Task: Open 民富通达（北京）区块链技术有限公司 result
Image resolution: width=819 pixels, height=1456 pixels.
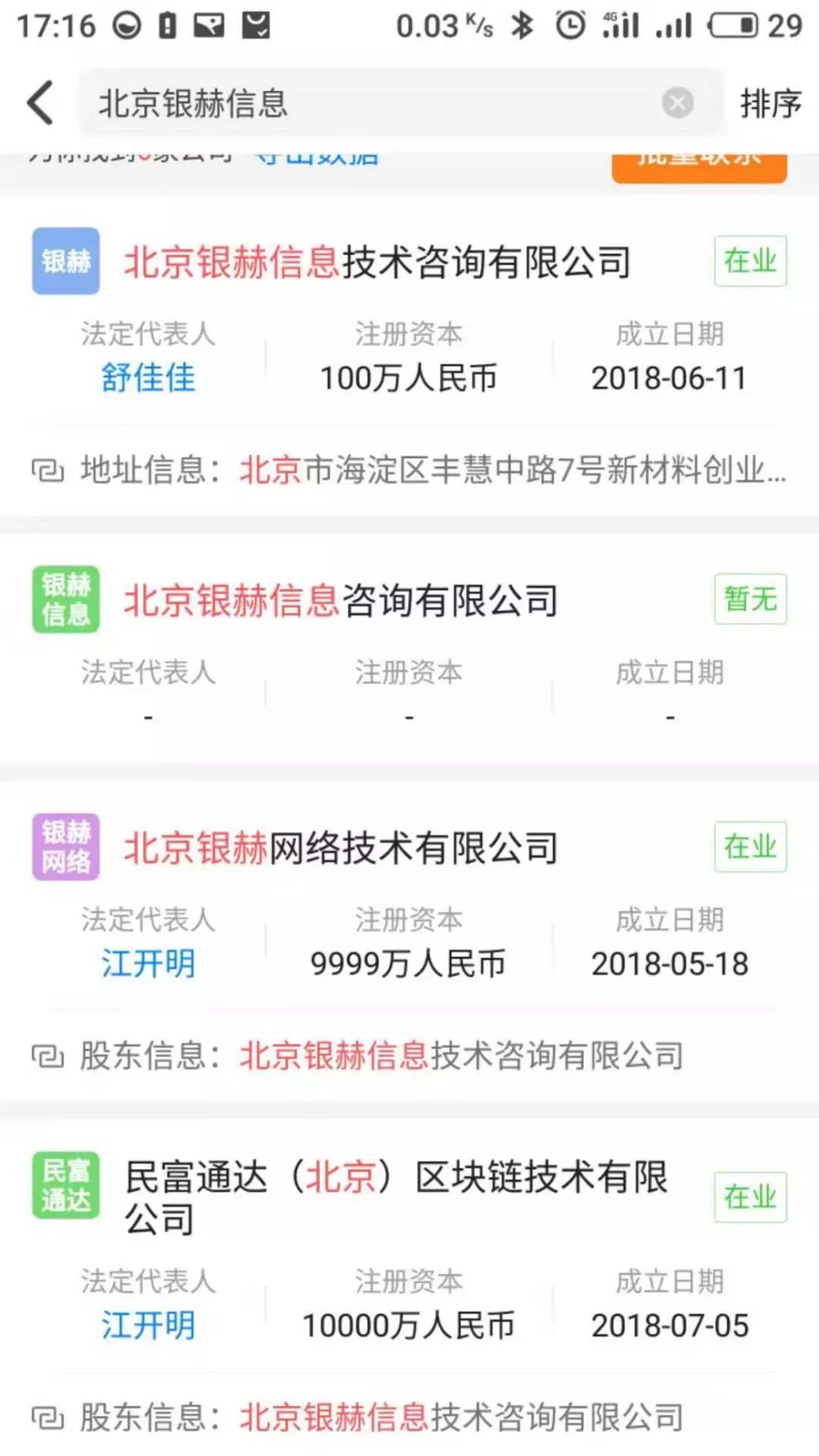Action: 396,1196
